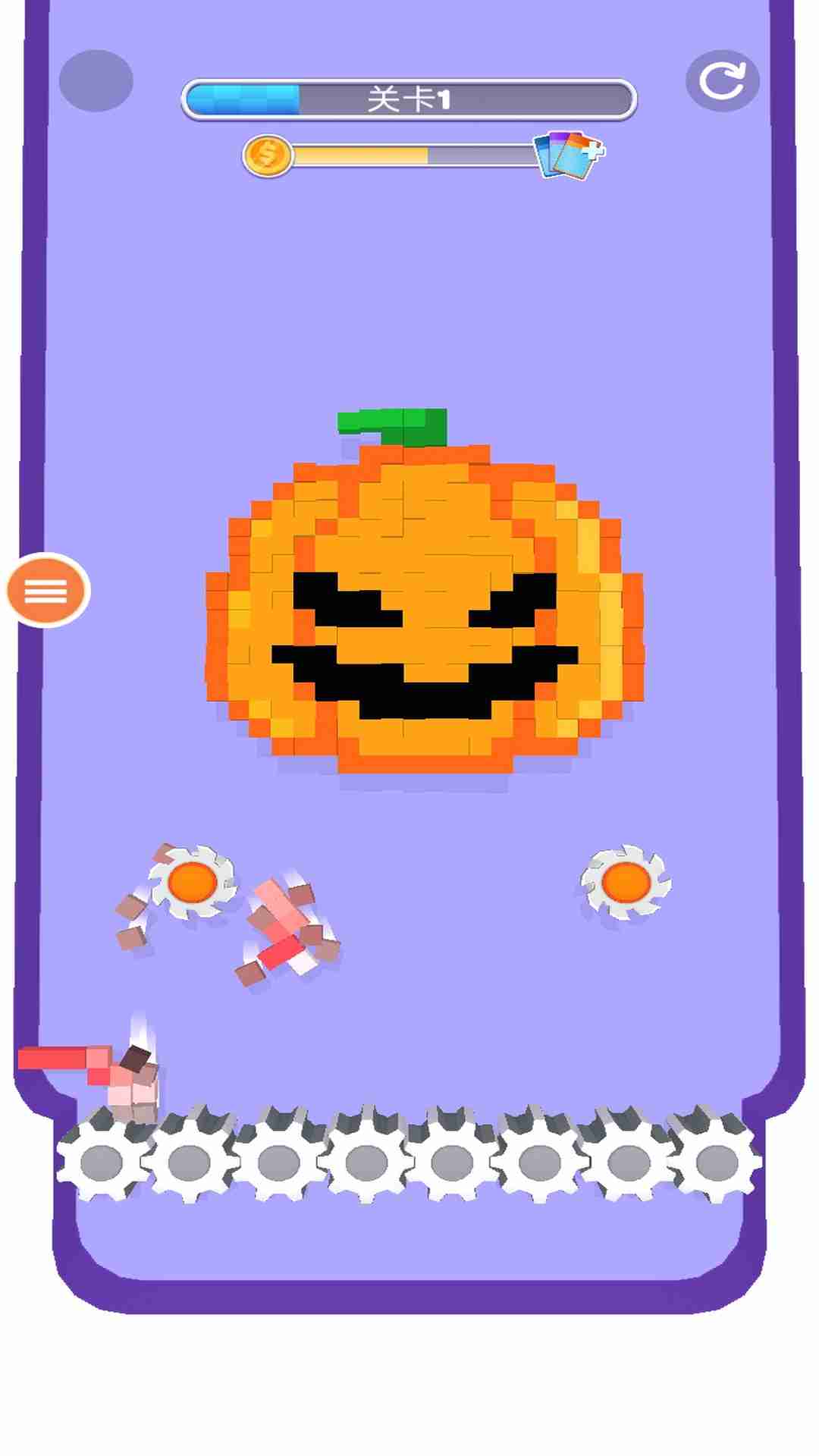Screen dimensions: 819x1456
Task: Open the orange side menu button
Action: tap(47, 590)
